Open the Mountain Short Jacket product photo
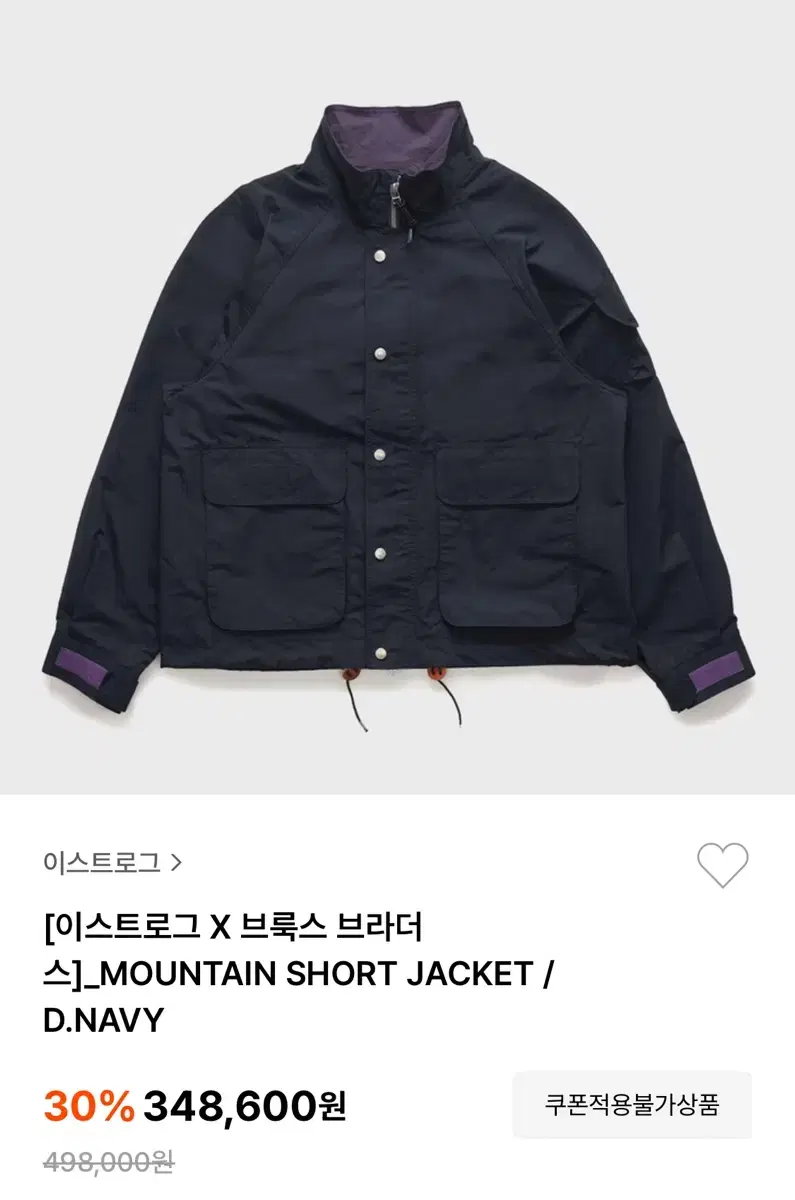The image size is (795, 1200). click(397, 397)
